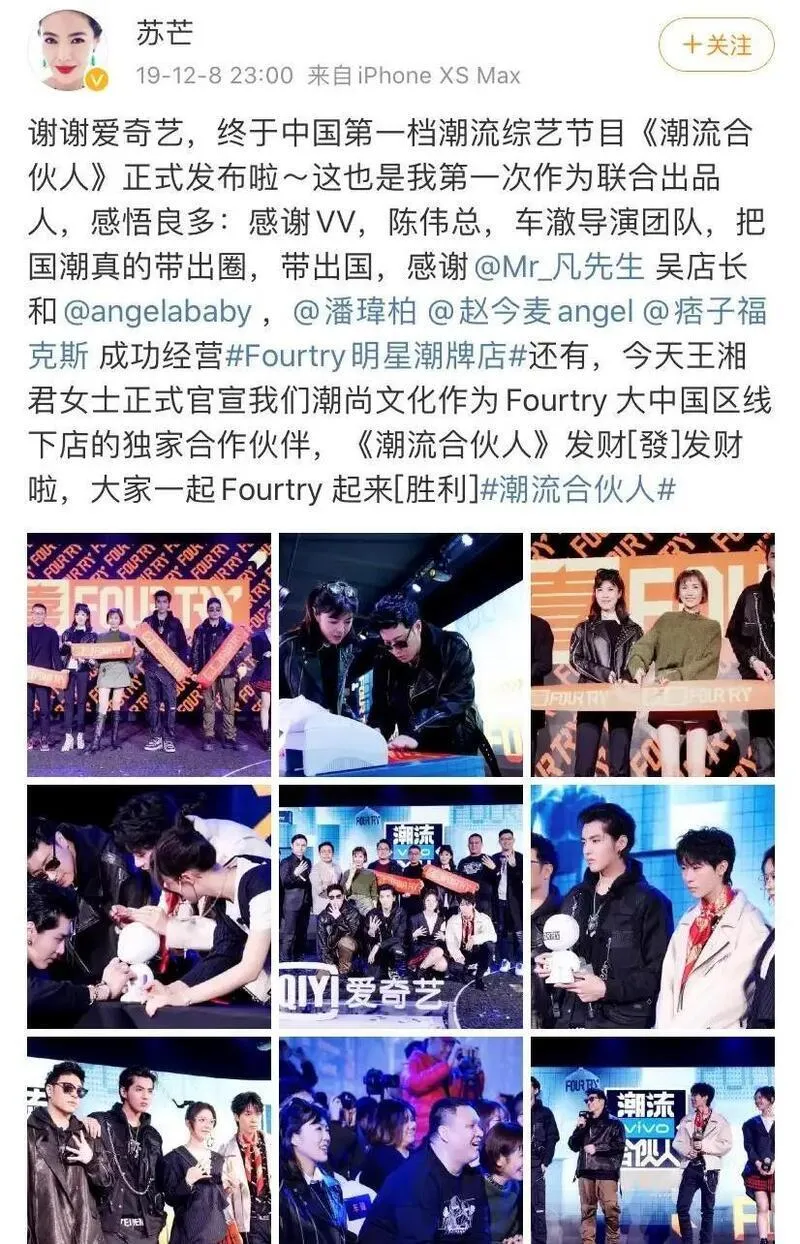Open photo of two people at white printer
Viewport: 800px width, 1244px height.
[400, 654]
